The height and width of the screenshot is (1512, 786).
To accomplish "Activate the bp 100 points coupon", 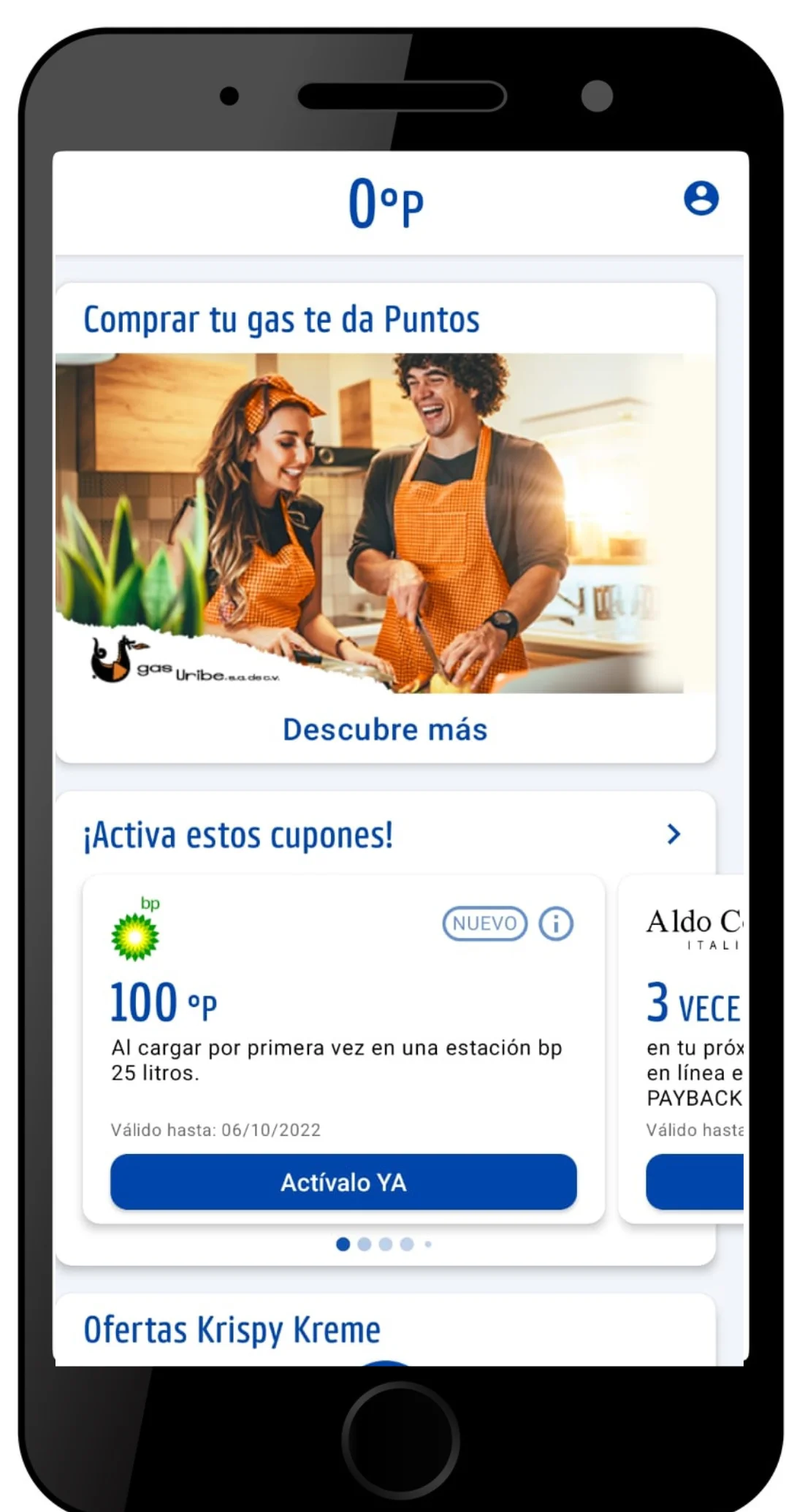I will [343, 1182].
